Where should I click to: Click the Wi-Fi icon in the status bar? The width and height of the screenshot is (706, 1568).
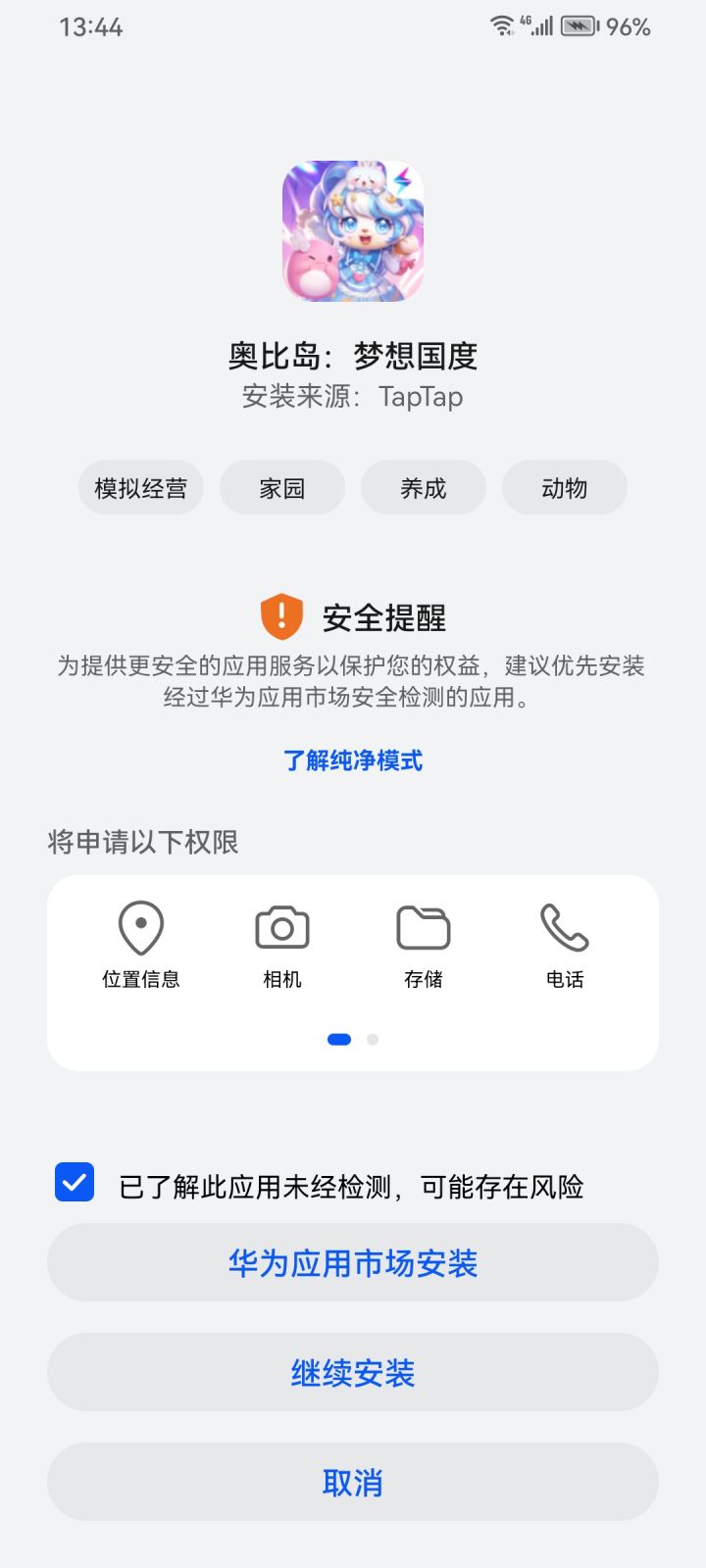[x=500, y=25]
